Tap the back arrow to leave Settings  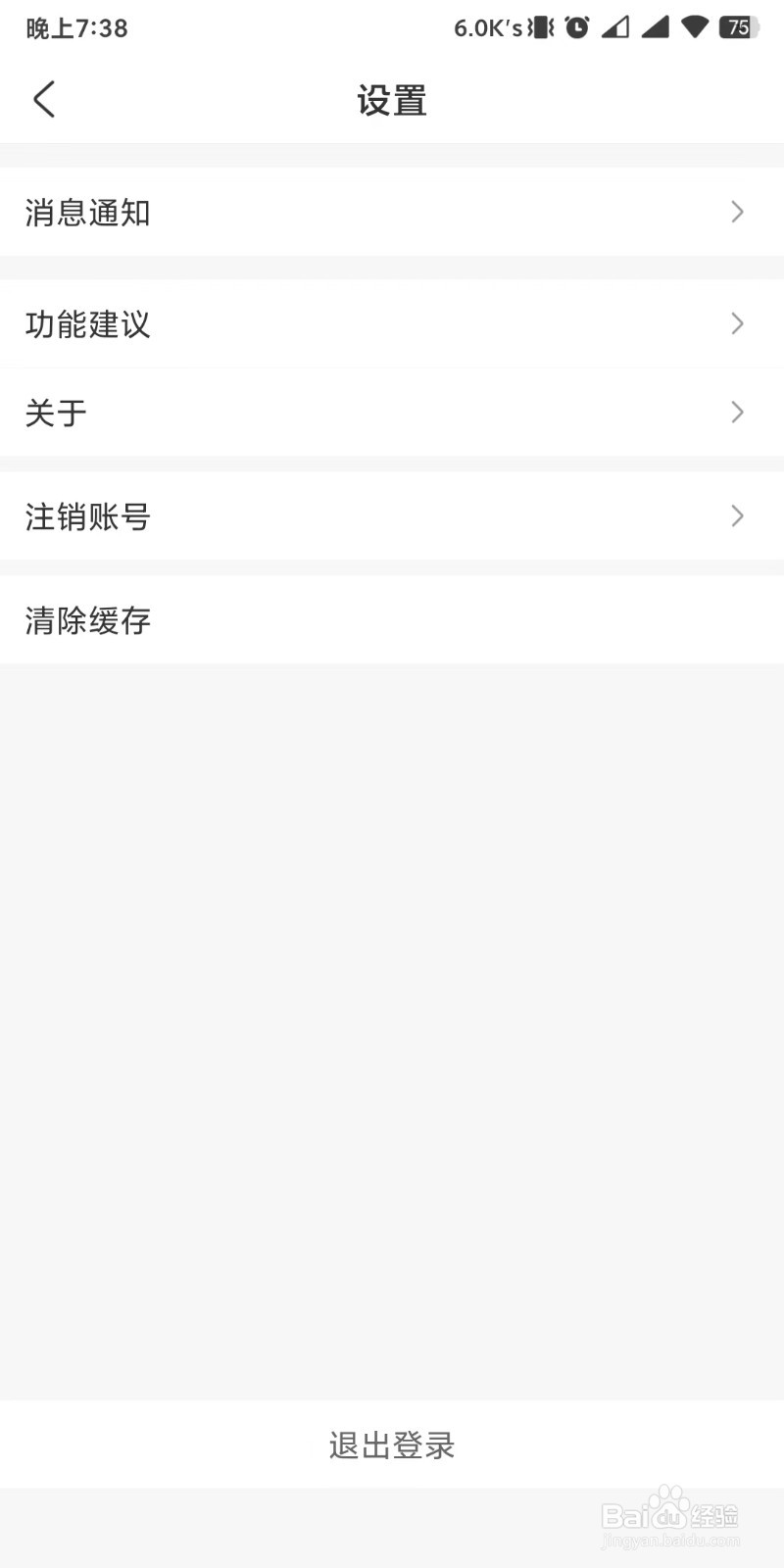point(43,99)
